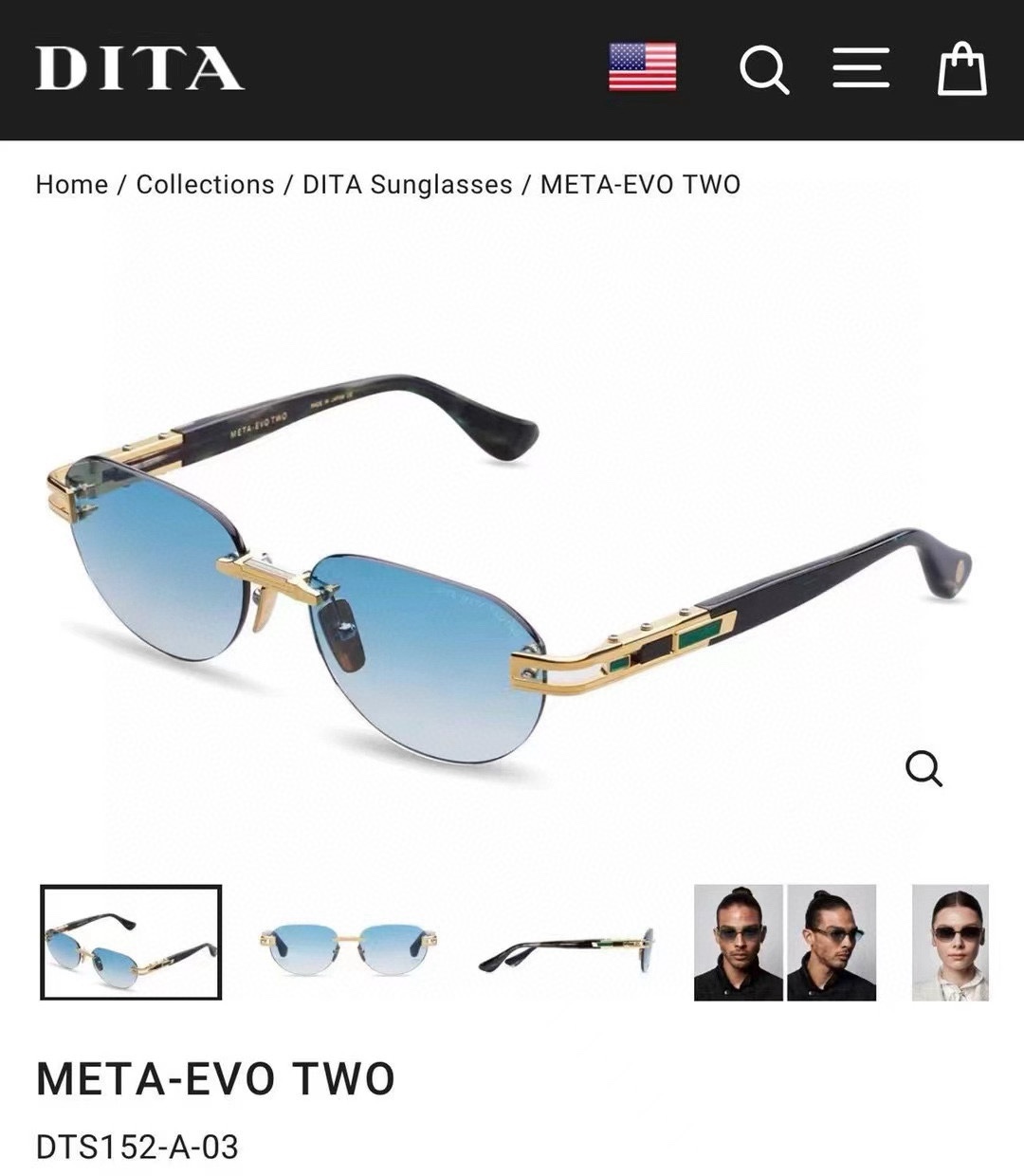Show the front-view sunglasses thumbnail
The width and height of the screenshot is (1024, 1176).
coord(348,943)
